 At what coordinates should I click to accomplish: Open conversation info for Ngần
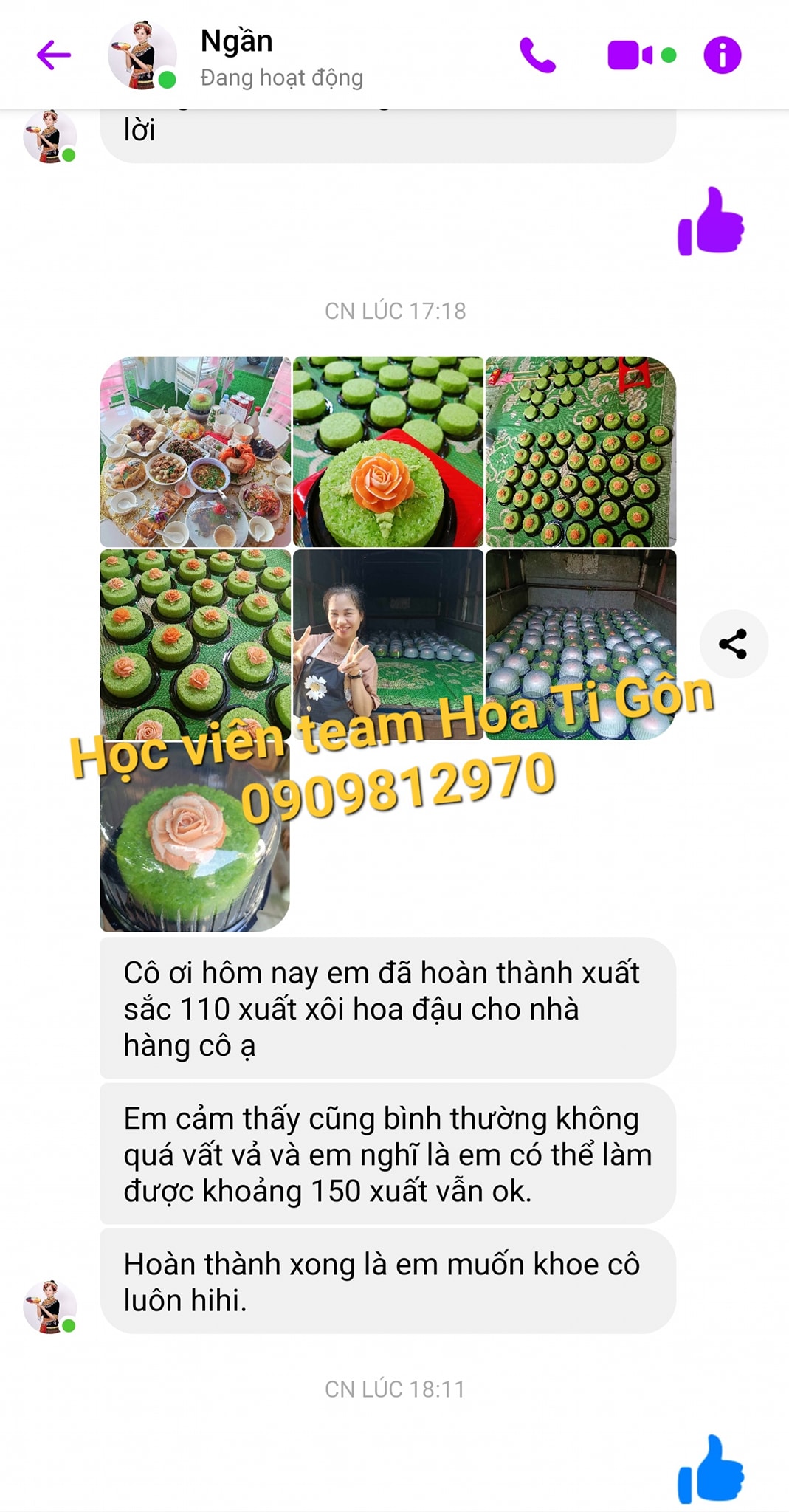coord(722,55)
